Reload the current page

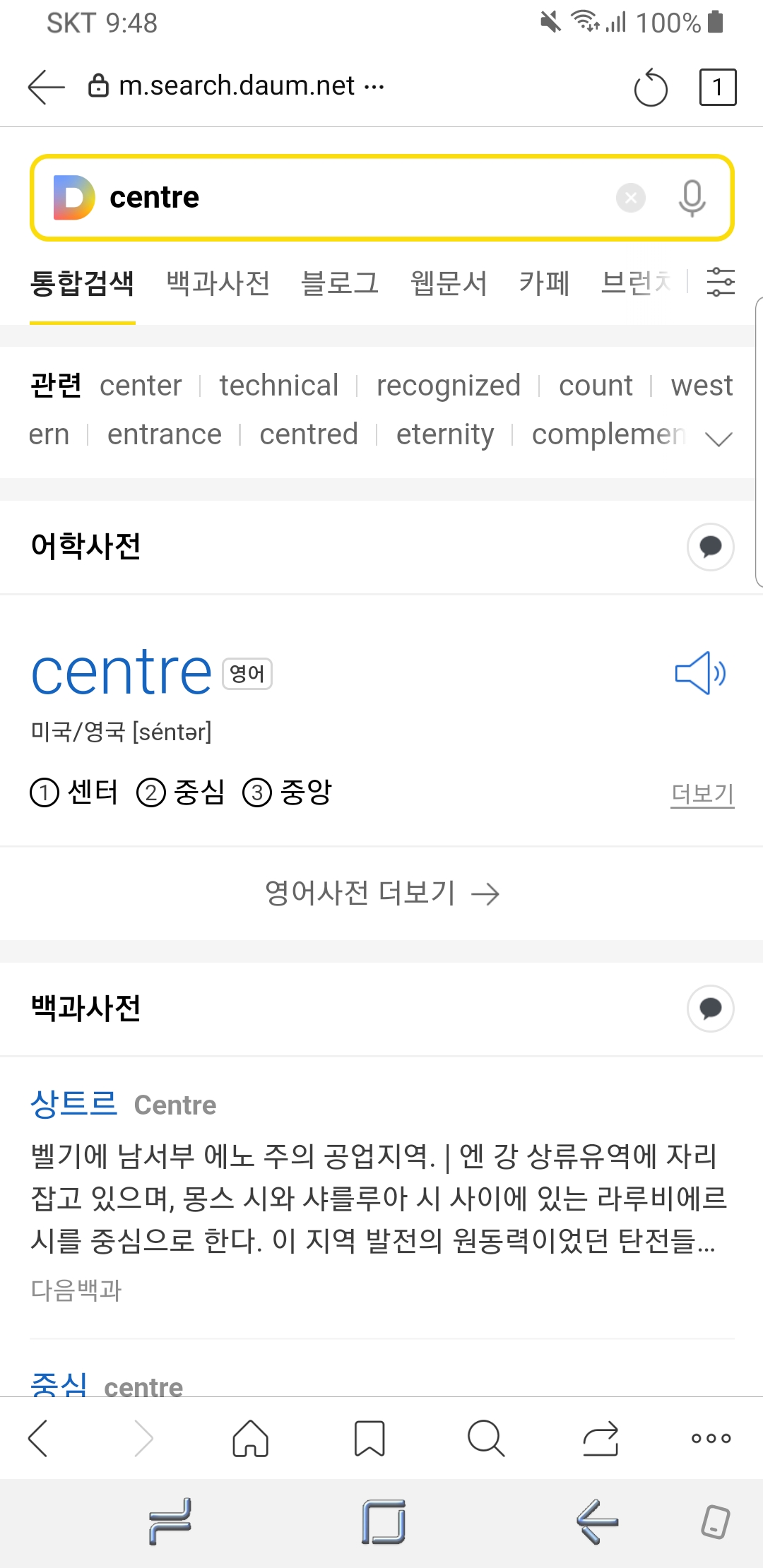pos(651,88)
